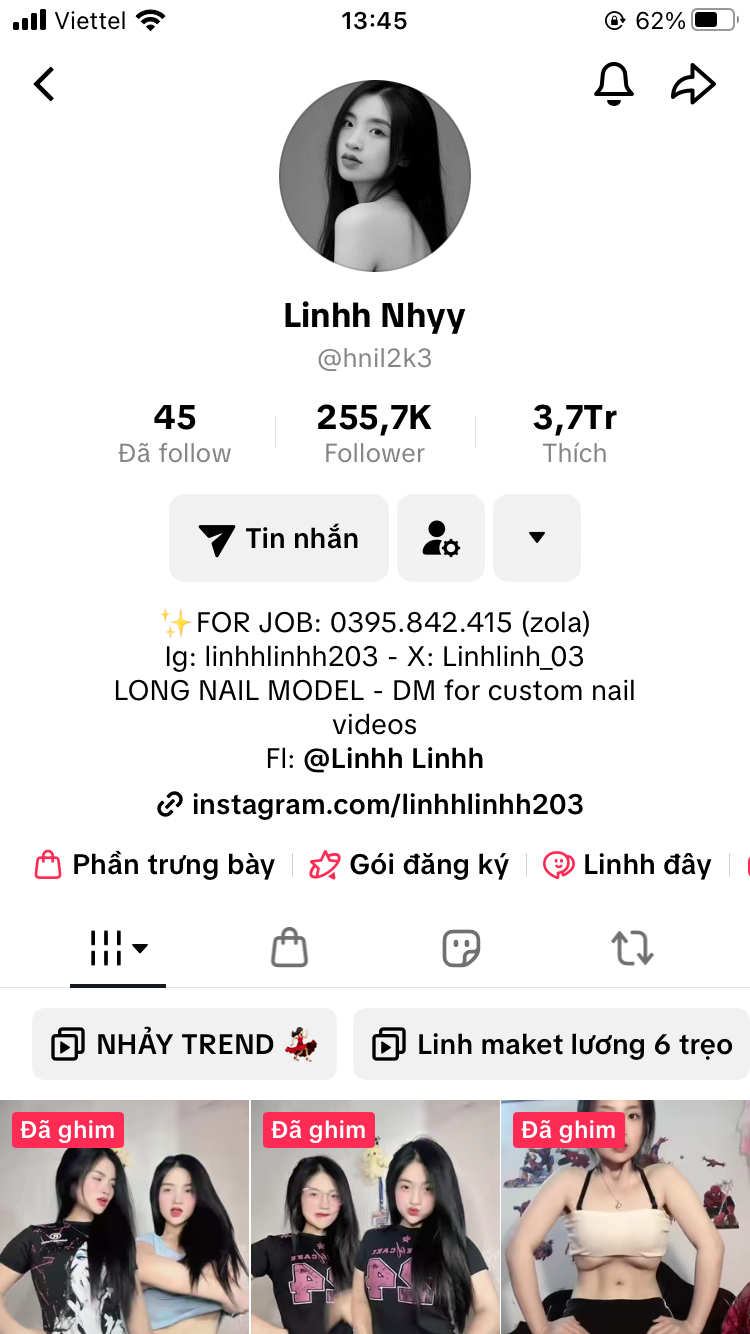Open the NHẢY TREND playlist
The height and width of the screenshot is (1334, 750).
coord(185,1045)
